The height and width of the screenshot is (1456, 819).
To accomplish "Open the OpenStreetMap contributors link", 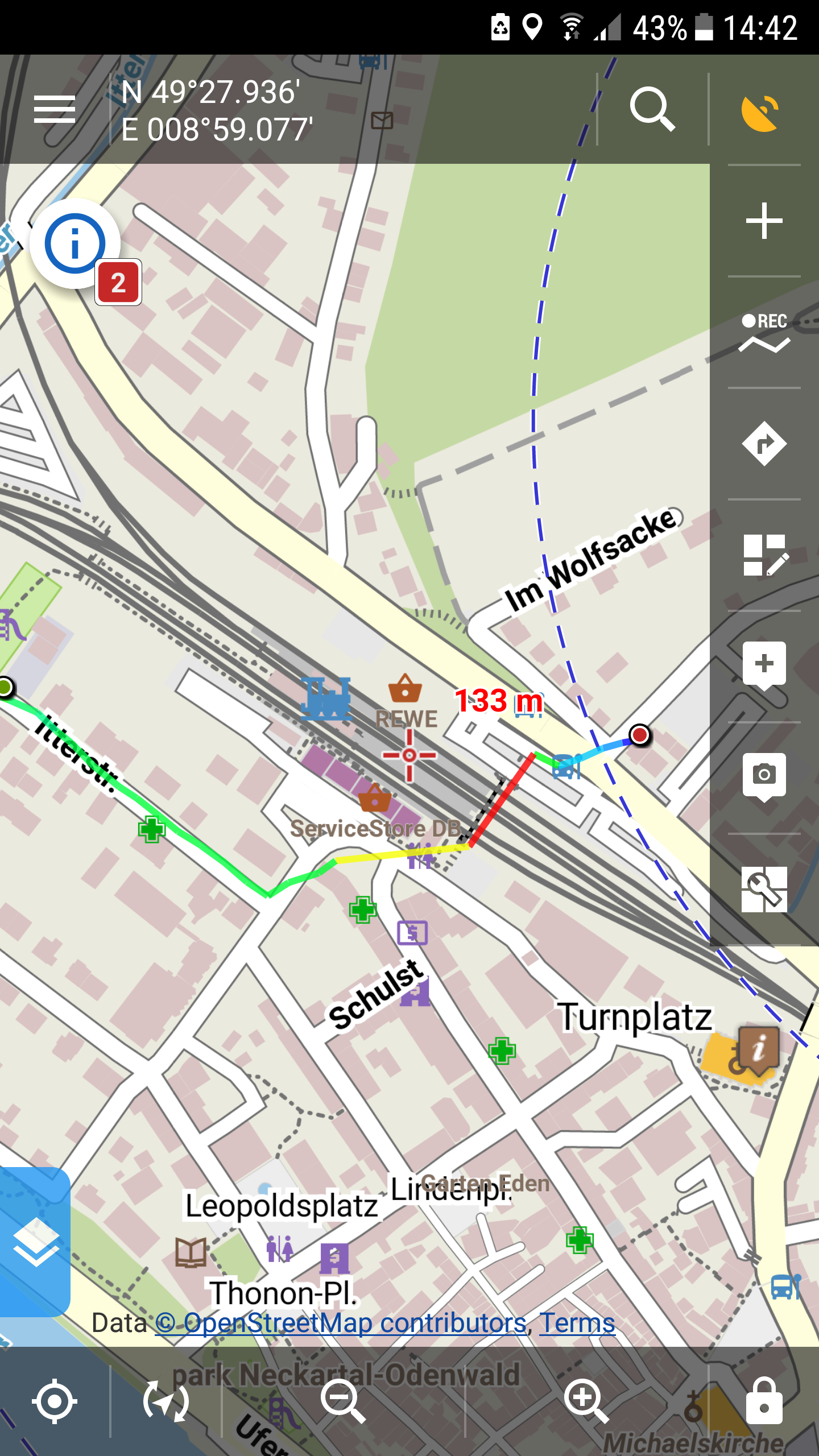I will click(340, 1323).
